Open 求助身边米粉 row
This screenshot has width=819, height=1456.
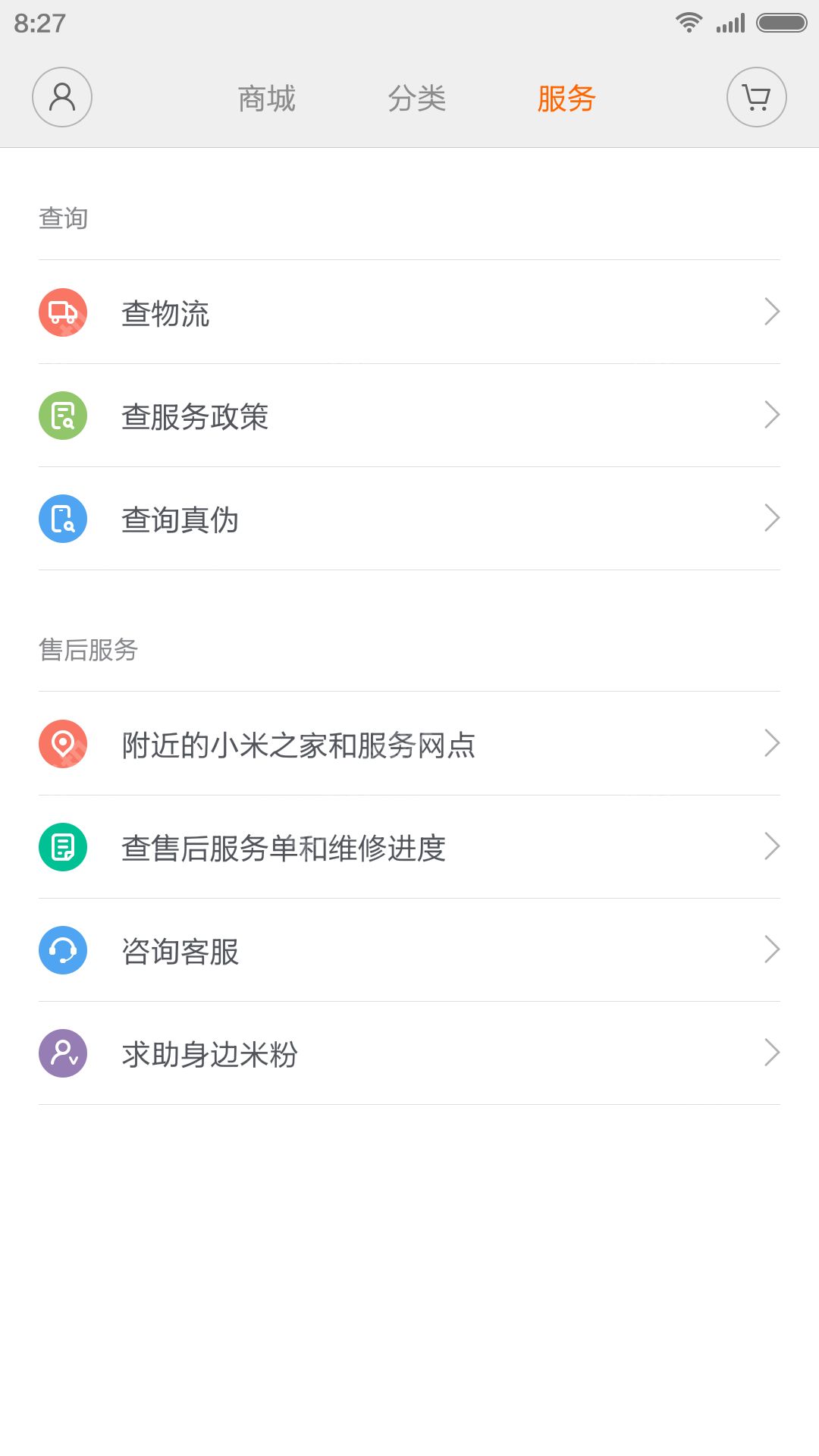(x=409, y=1053)
